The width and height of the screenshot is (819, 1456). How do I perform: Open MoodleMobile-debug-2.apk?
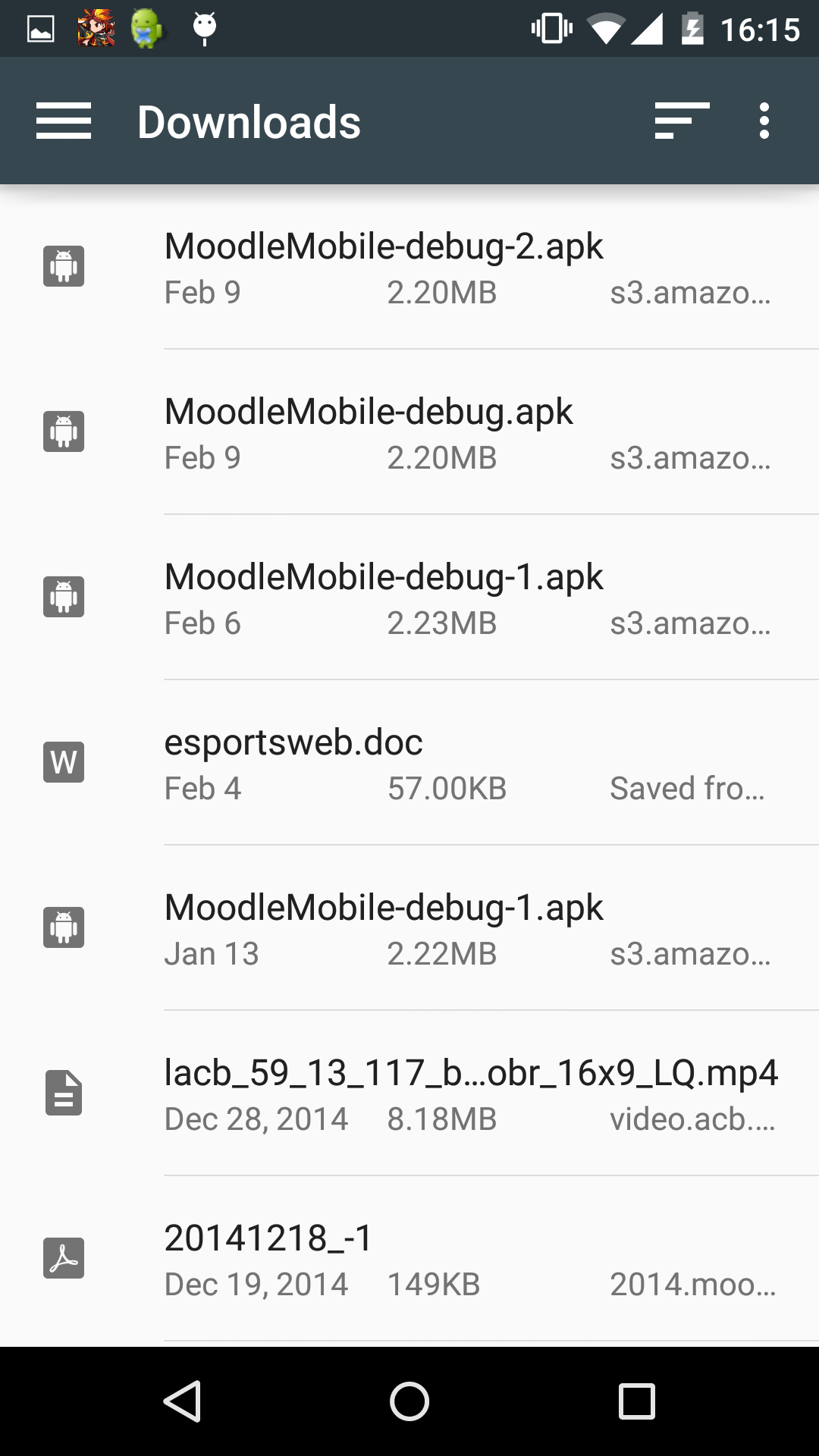click(x=409, y=267)
